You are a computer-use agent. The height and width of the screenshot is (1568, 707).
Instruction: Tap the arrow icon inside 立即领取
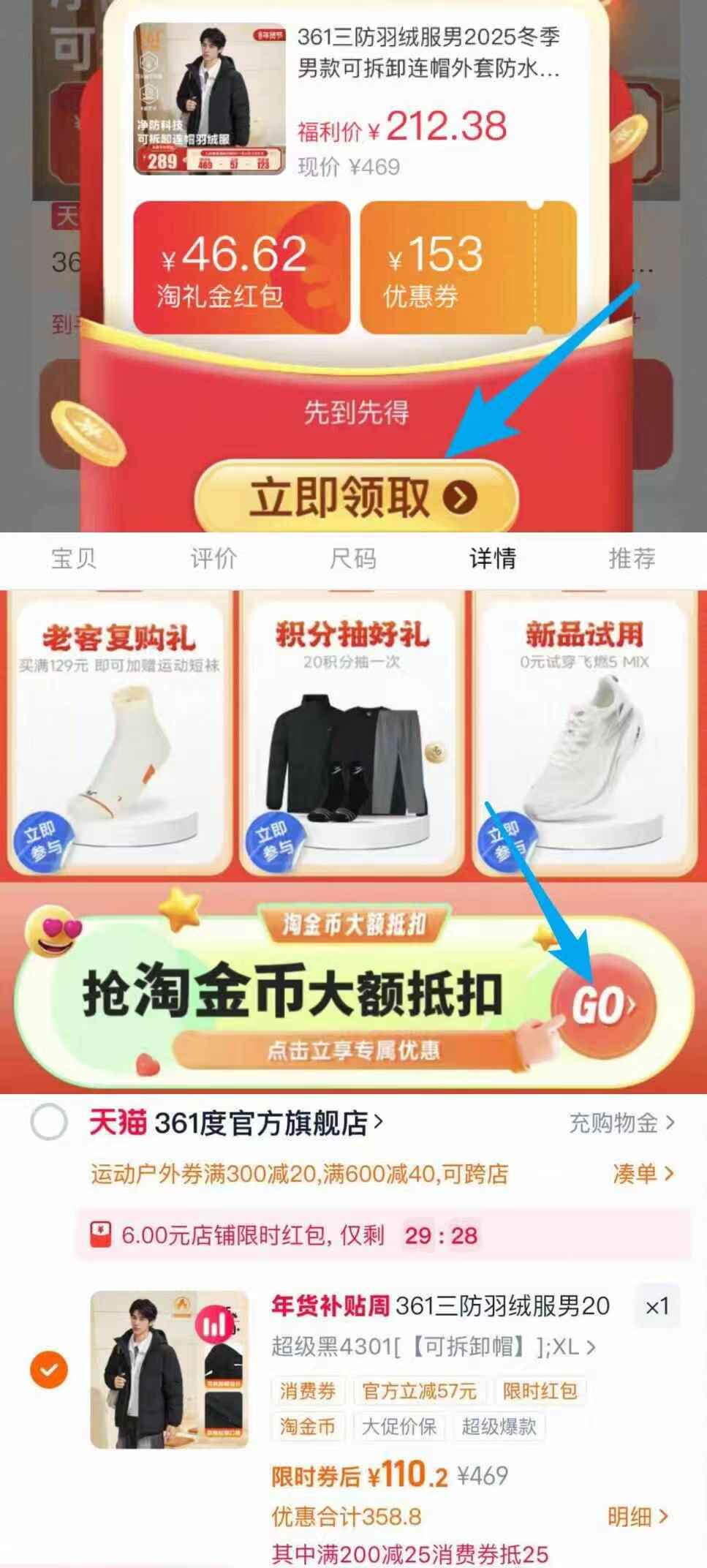click(x=460, y=497)
